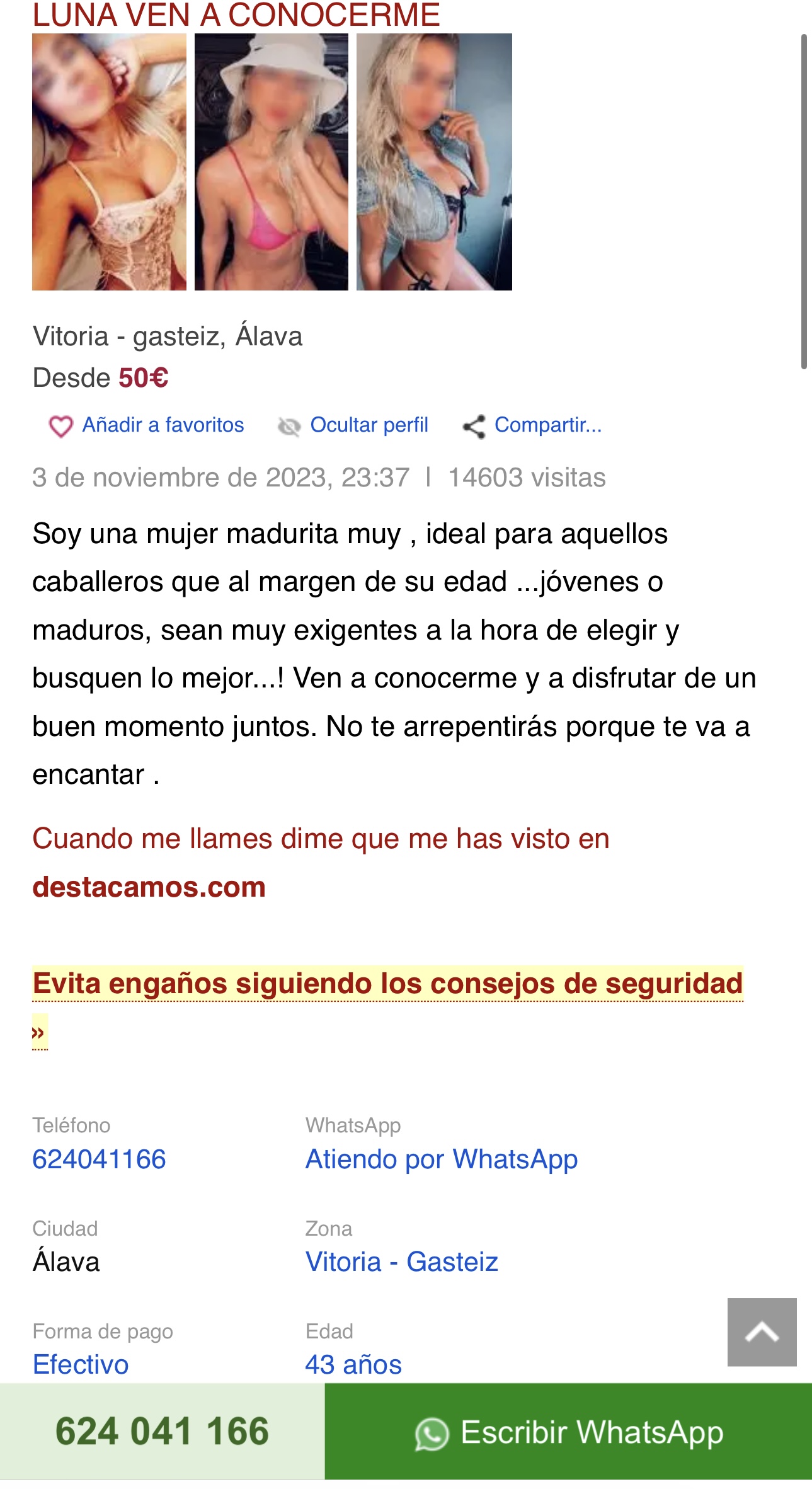Call 624 041 166 from bottom bar
Viewport: 812px width, 1489px height.
click(163, 1431)
